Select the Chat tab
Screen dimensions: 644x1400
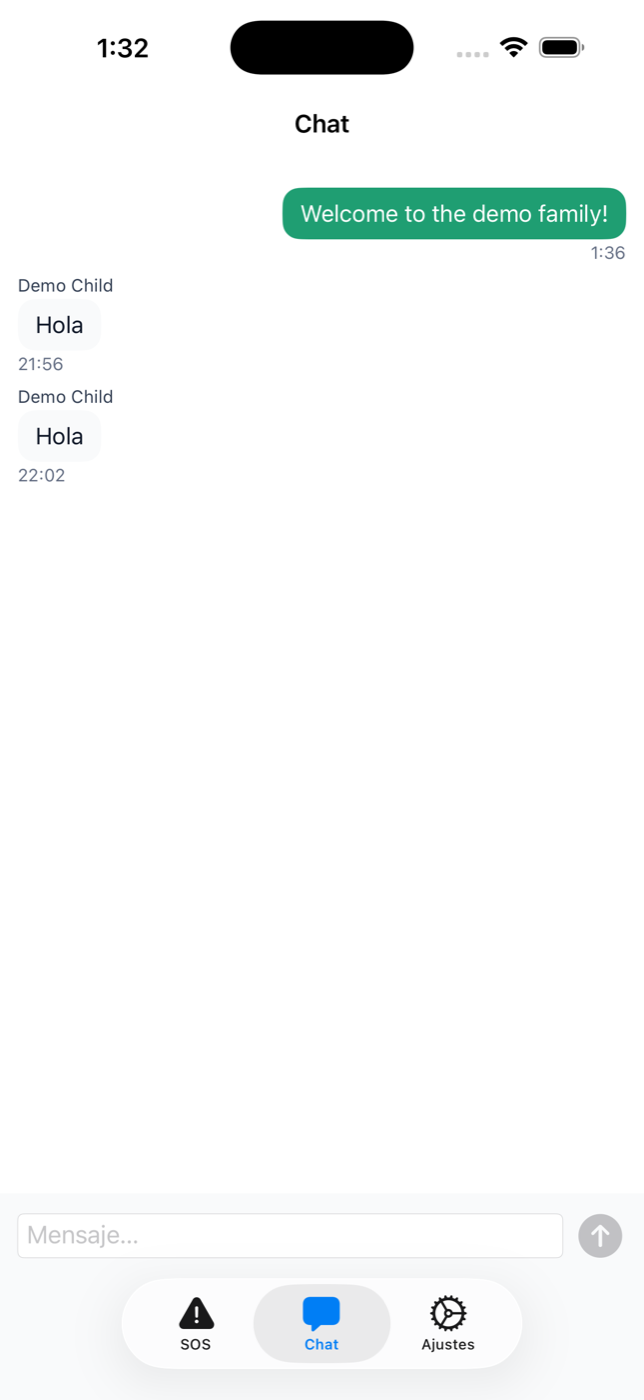click(x=322, y=1324)
